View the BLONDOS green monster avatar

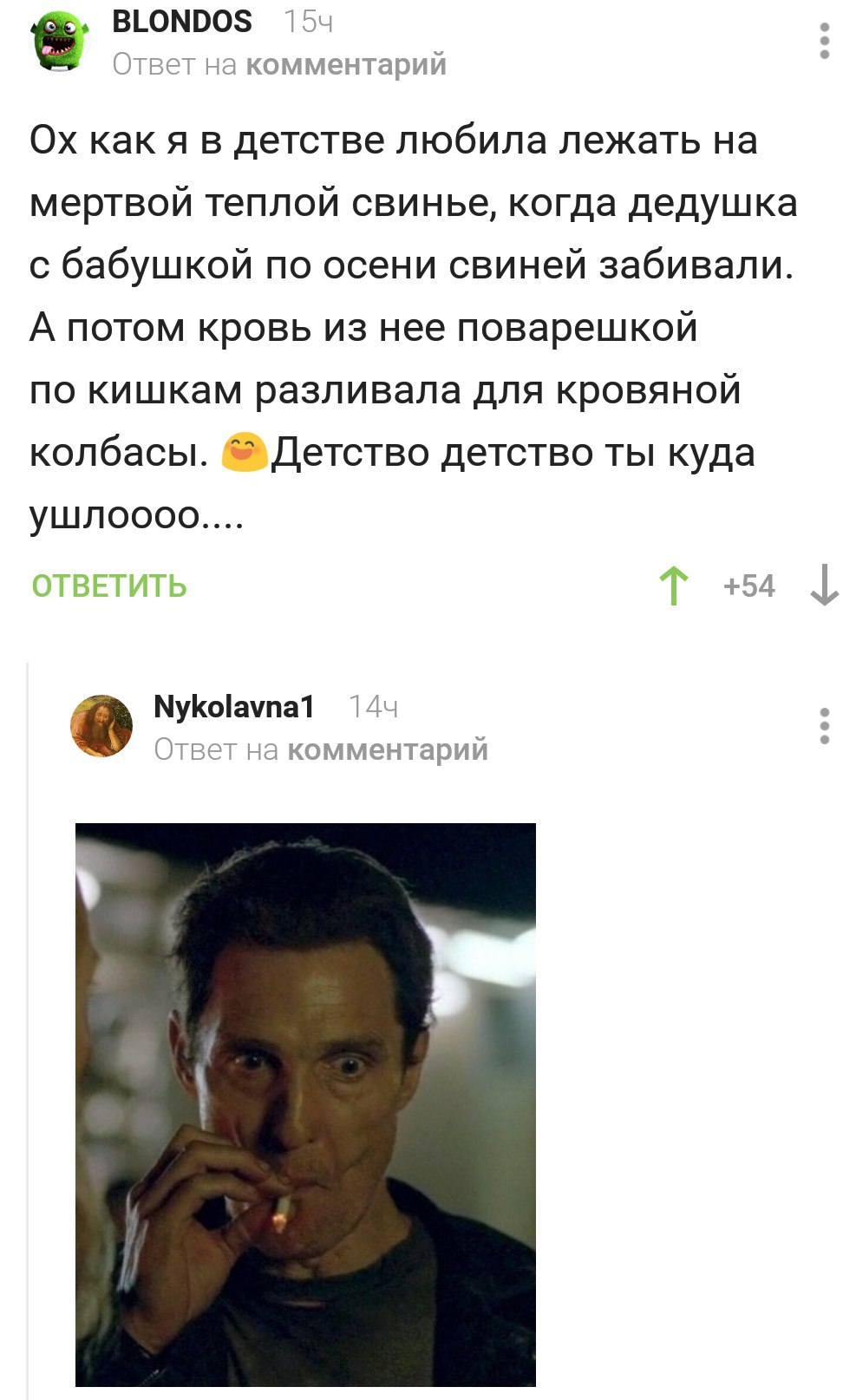pos(61,41)
